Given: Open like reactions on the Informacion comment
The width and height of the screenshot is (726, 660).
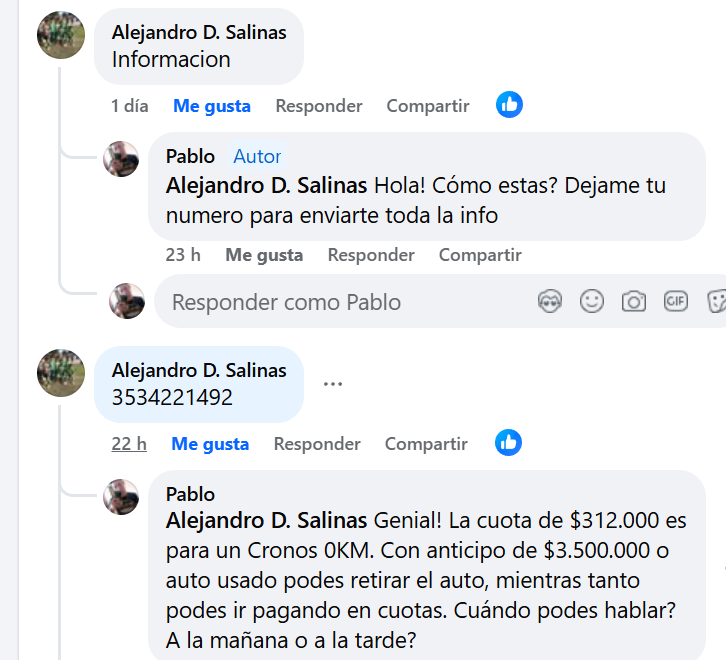Looking at the screenshot, I should click(x=509, y=105).
